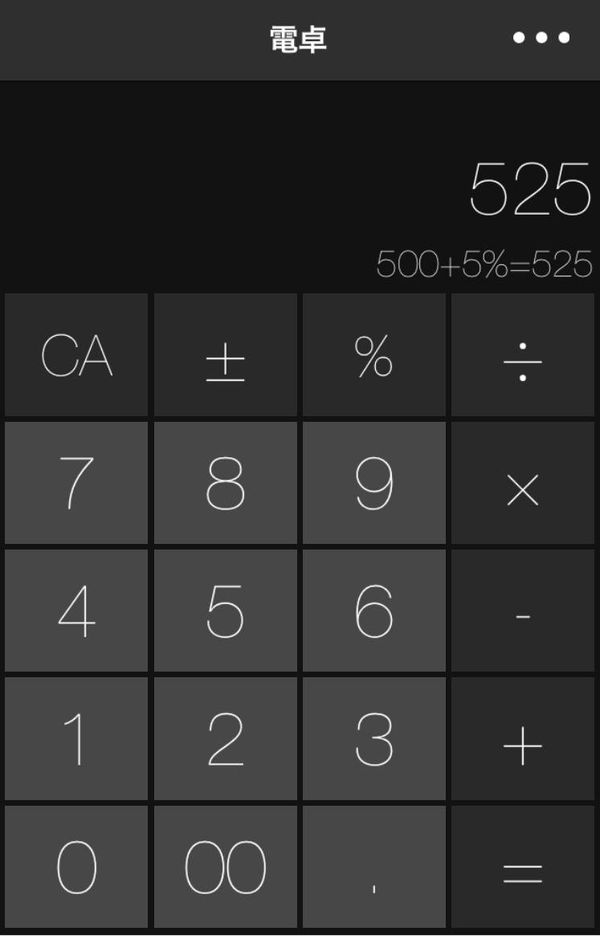This screenshot has height=936, width=600.
Task: Select the minus operator
Action: (x=522, y=611)
